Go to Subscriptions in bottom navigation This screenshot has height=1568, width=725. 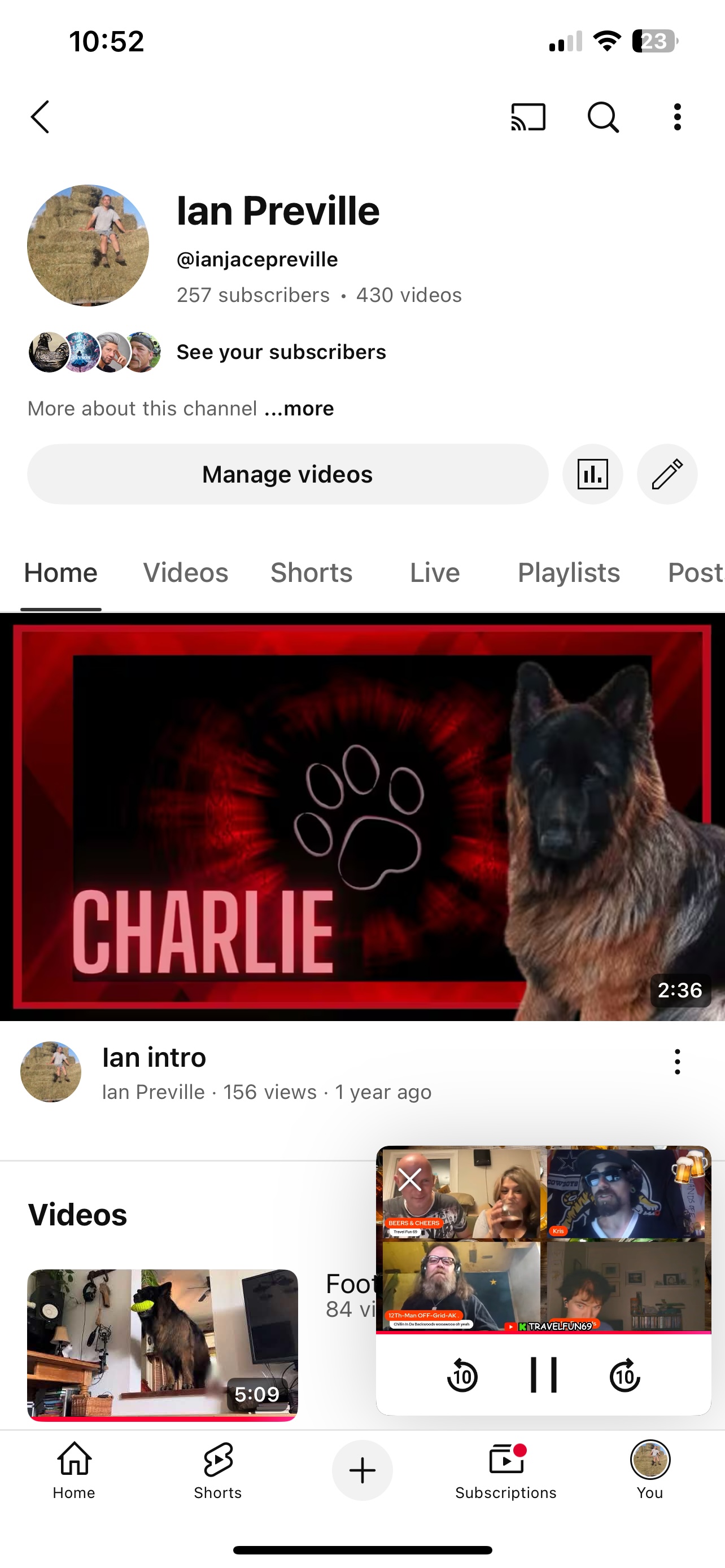click(x=506, y=1470)
